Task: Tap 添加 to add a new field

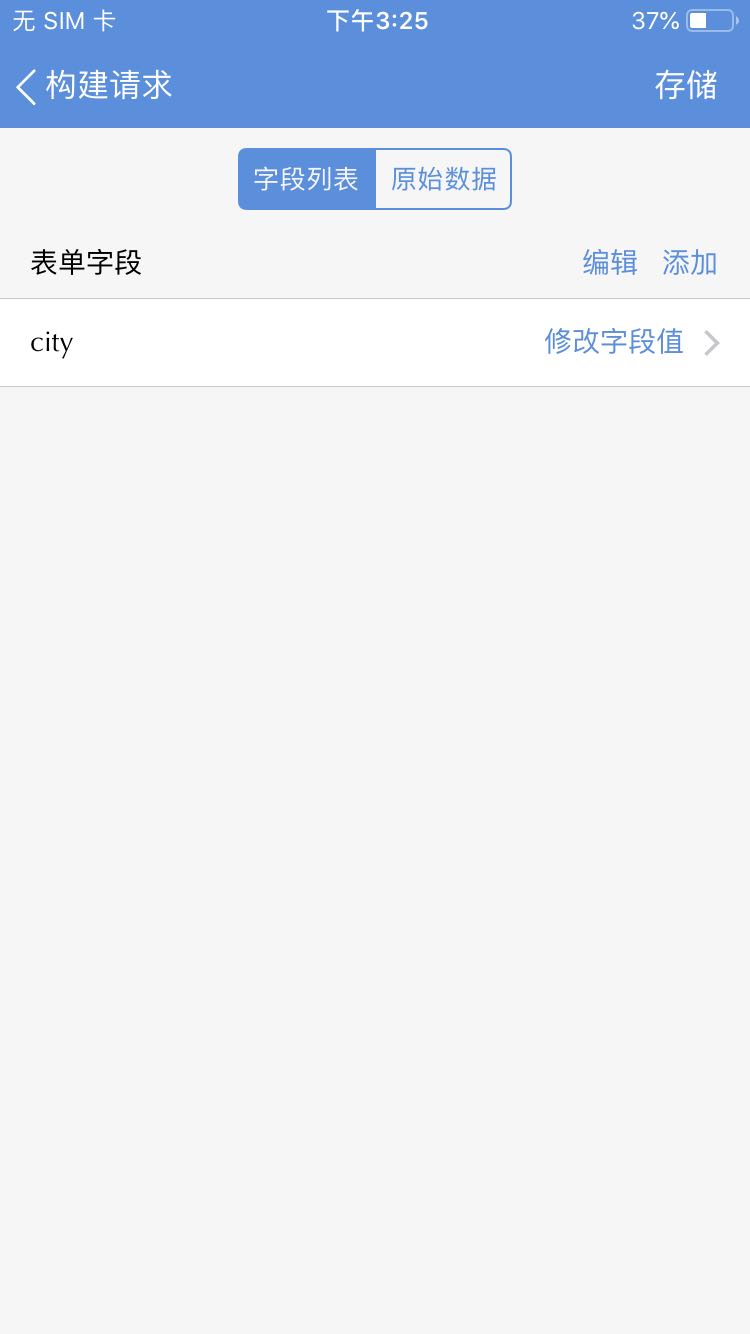Action: (x=689, y=262)
